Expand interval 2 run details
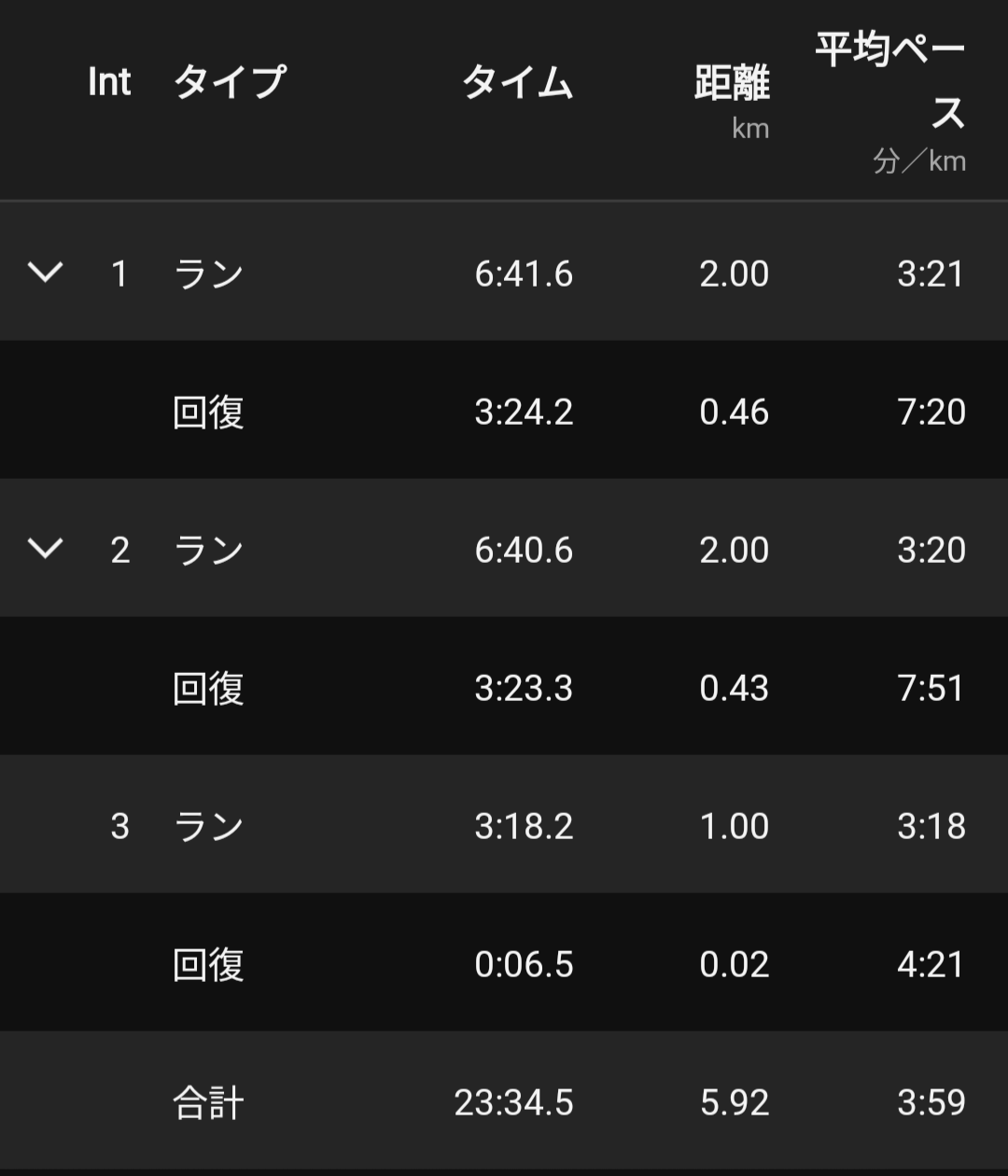 [45, 549]
